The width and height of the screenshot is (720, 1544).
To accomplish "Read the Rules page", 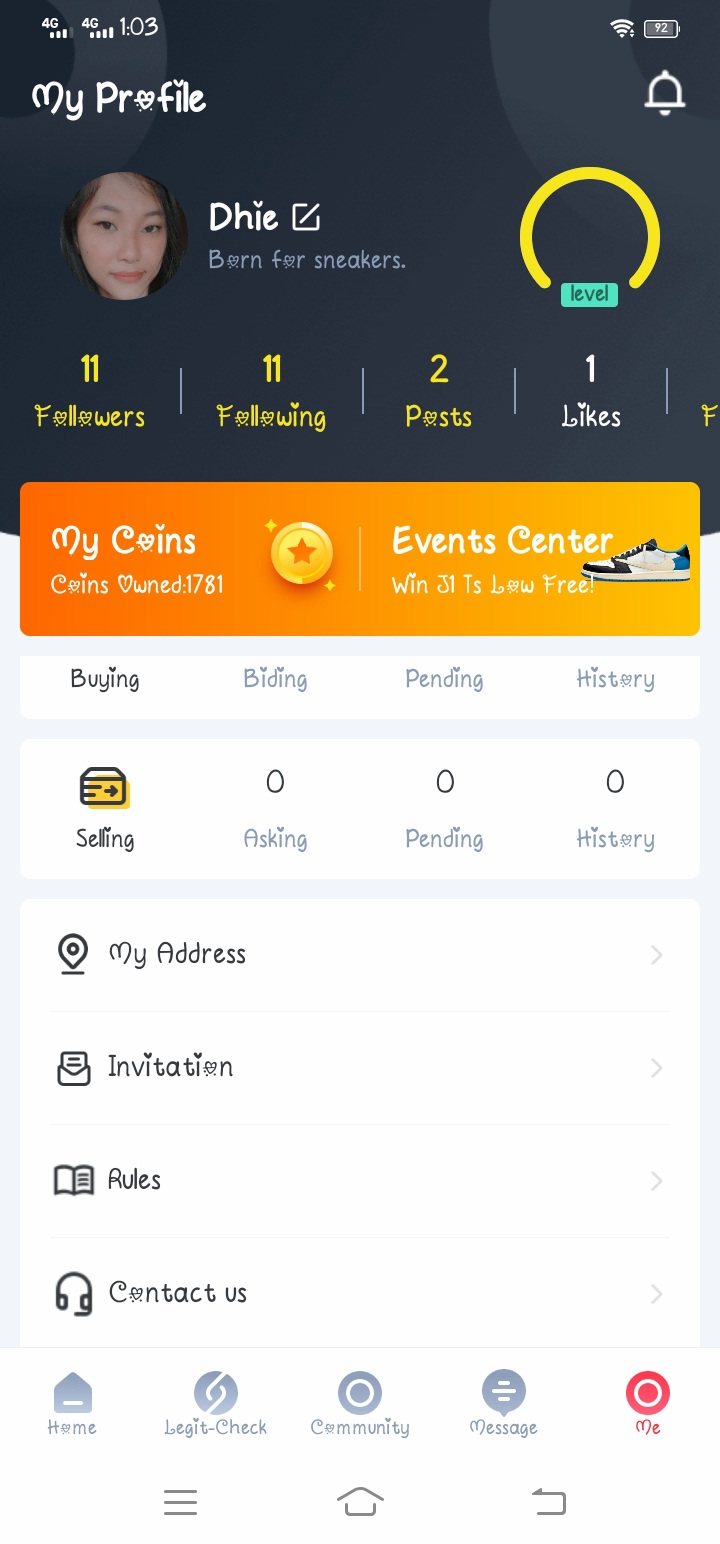I will click(x=360, y=1181).
